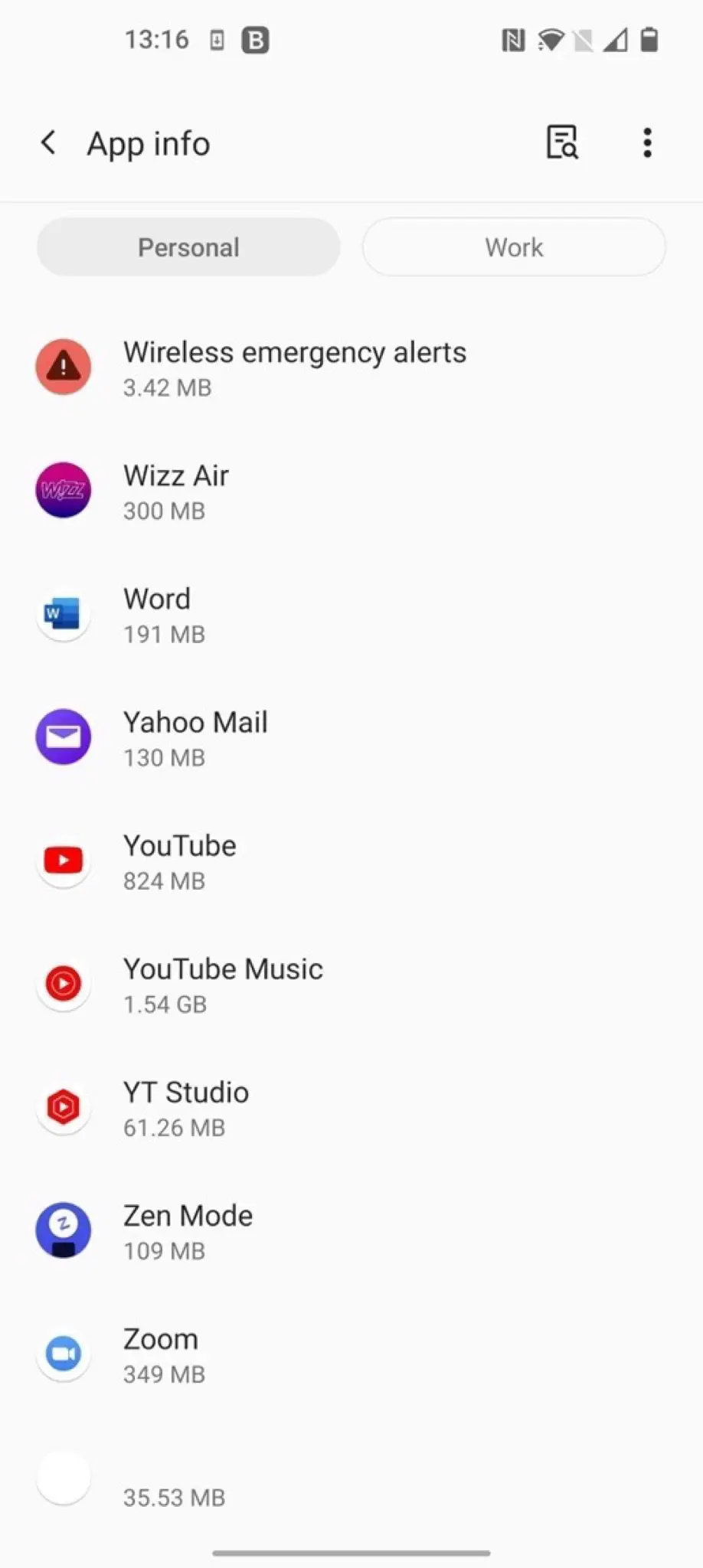
Task: Open YouTube Music app info
Action: (223, 985)
